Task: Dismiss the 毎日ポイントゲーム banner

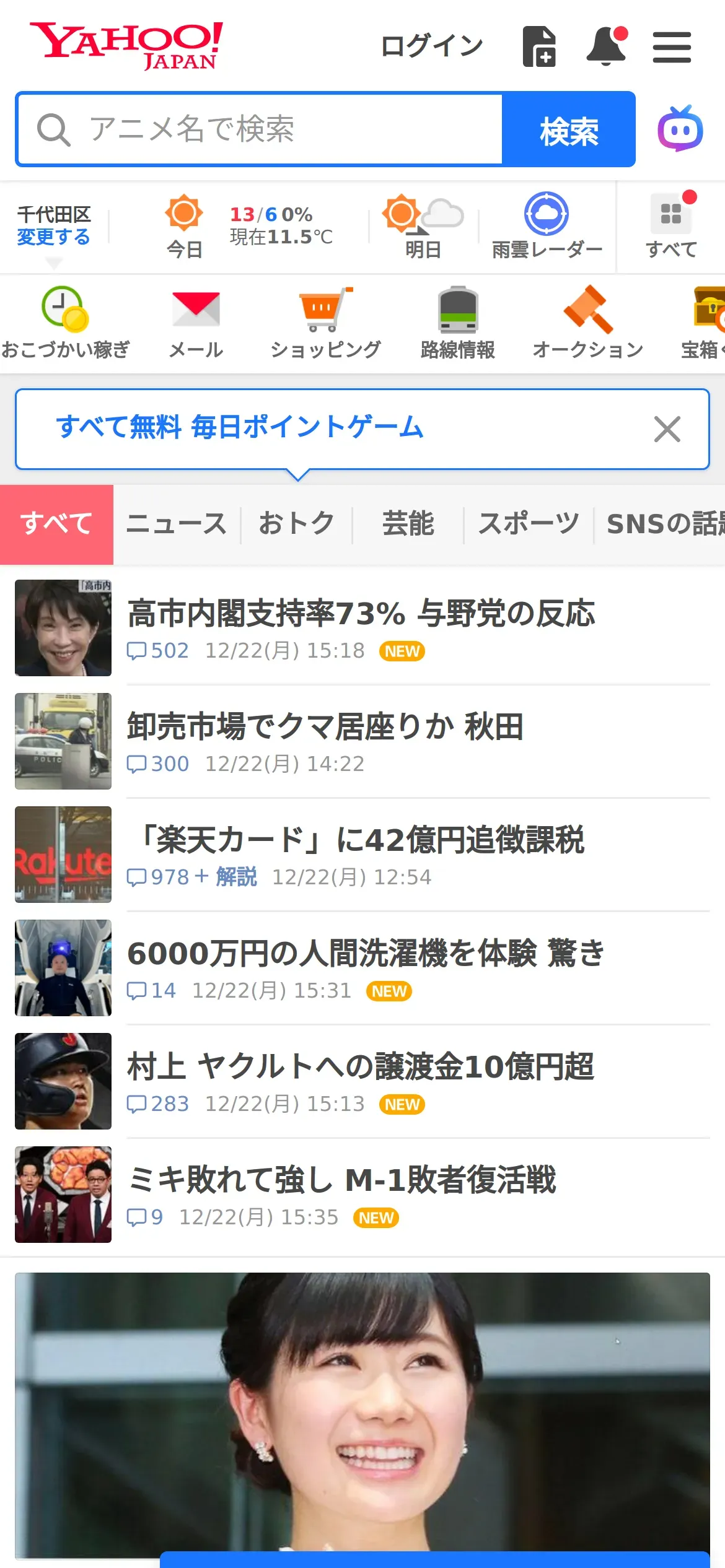Action: (667, 429)
